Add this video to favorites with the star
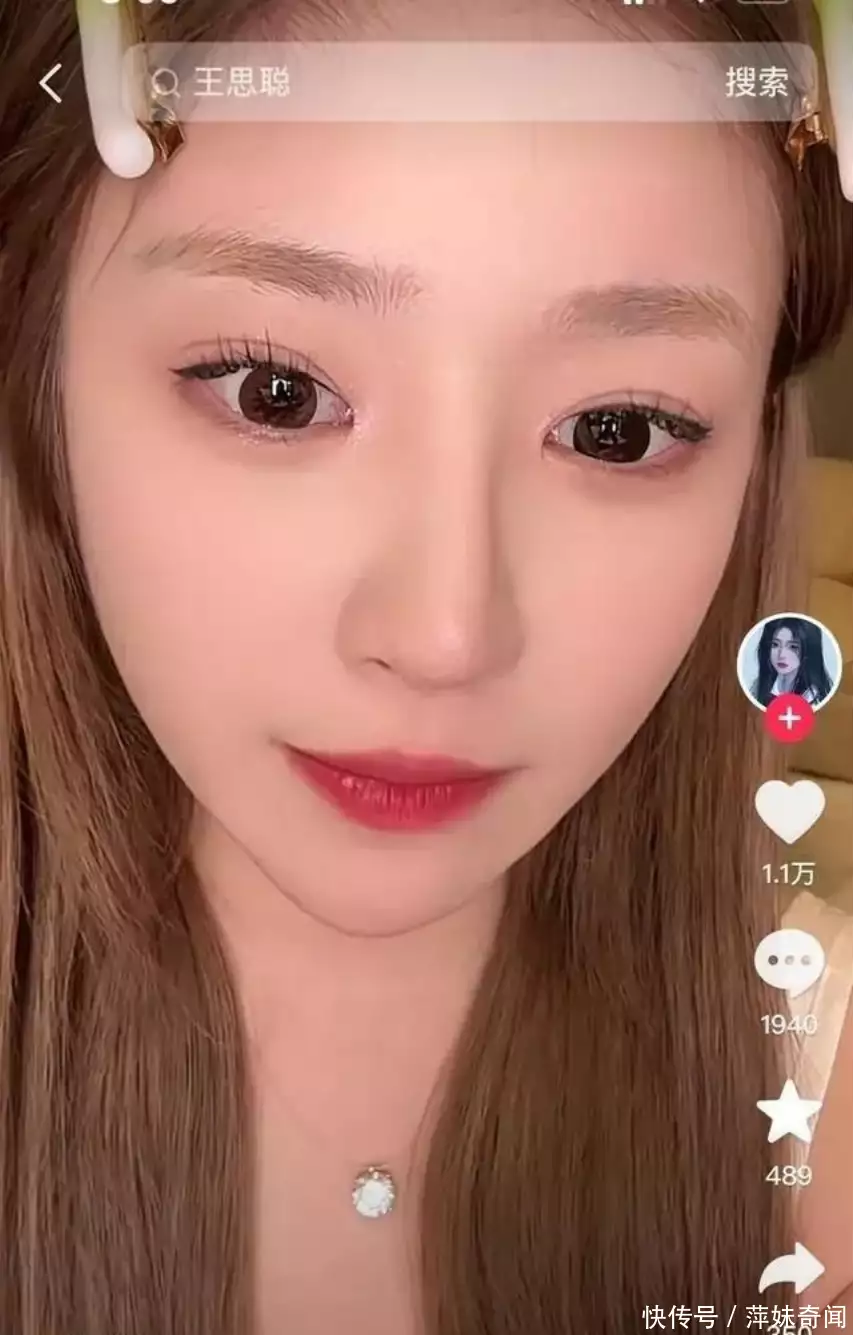The width and height of the screenshot is (854, 1335). pyautogui.click(x=789, y=1112)
